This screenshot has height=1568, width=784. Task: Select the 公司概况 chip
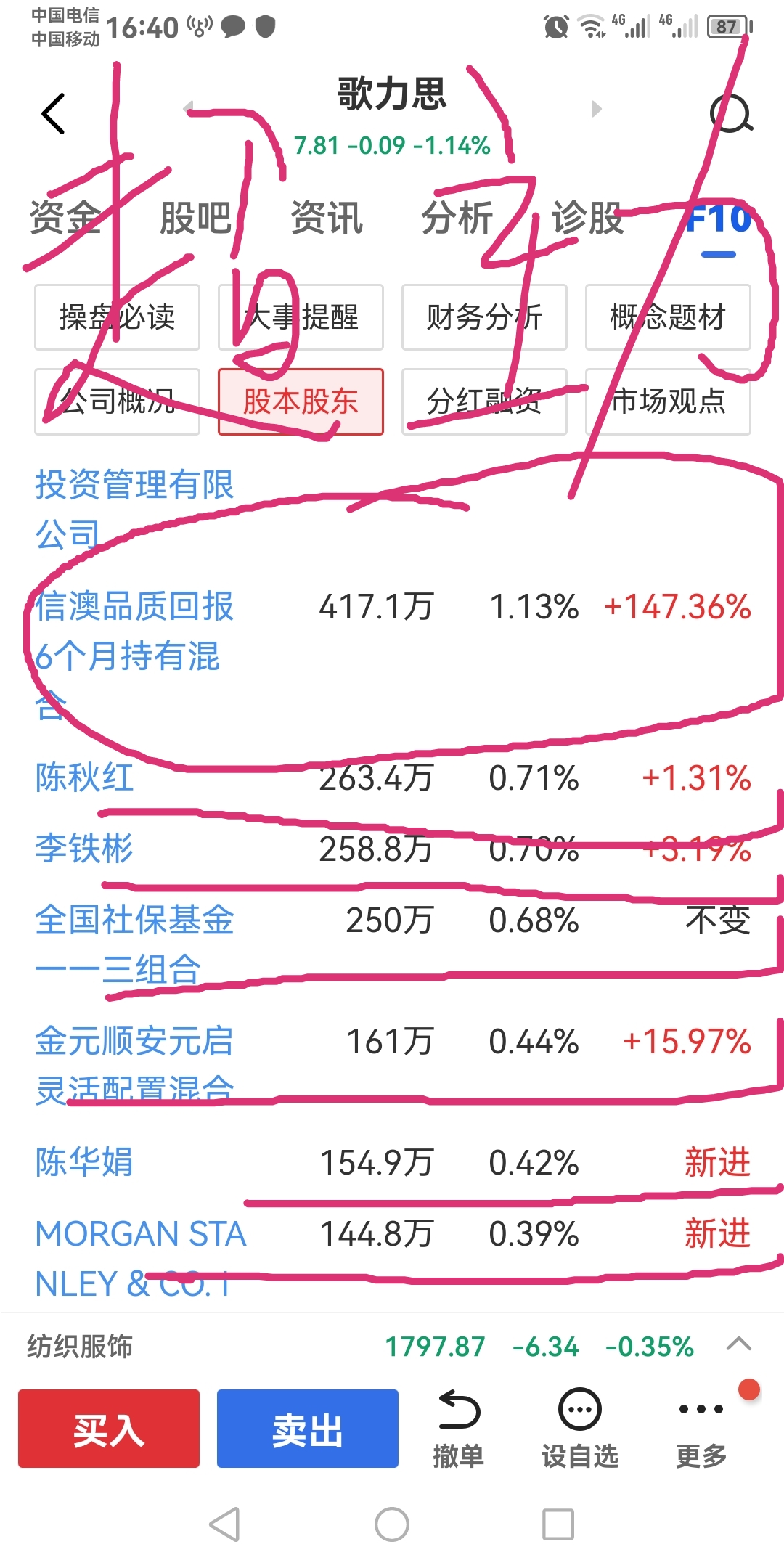click(x=117, y=401)
